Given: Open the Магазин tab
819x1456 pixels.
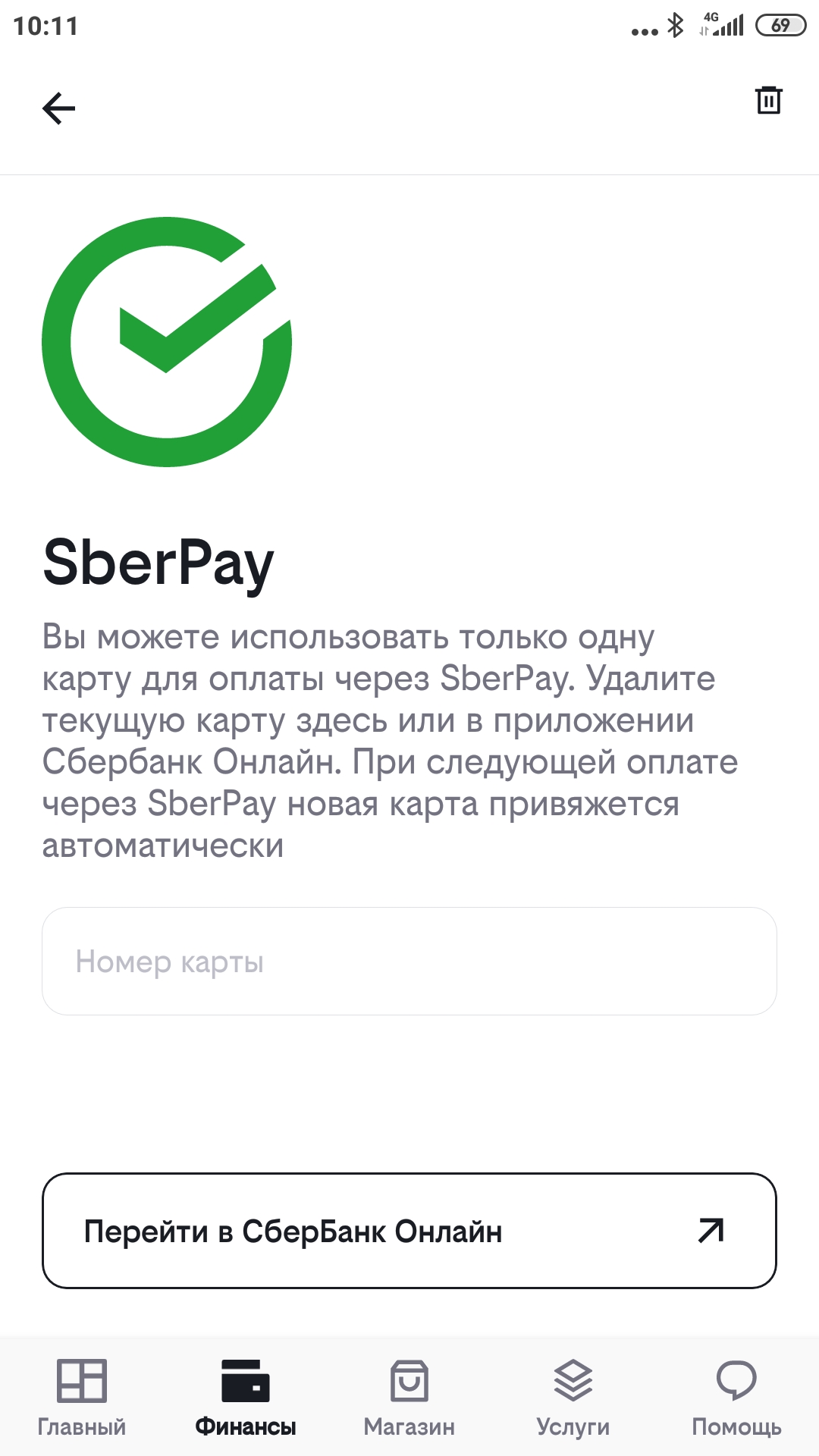Looking at the screenshot, I should pyautogui.click(x=409, y=1398).
